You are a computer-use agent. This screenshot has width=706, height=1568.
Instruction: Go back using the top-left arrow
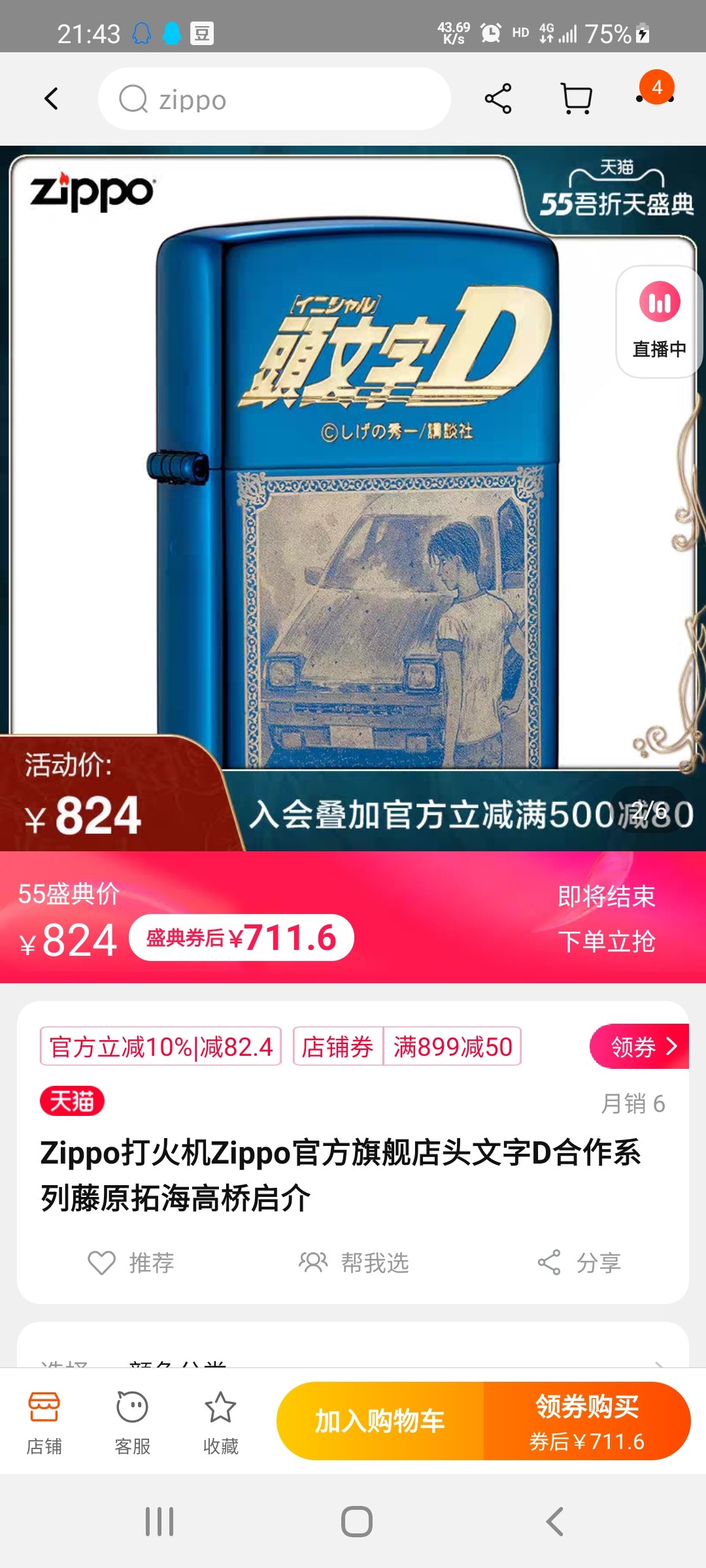click(x=51, y=99)
